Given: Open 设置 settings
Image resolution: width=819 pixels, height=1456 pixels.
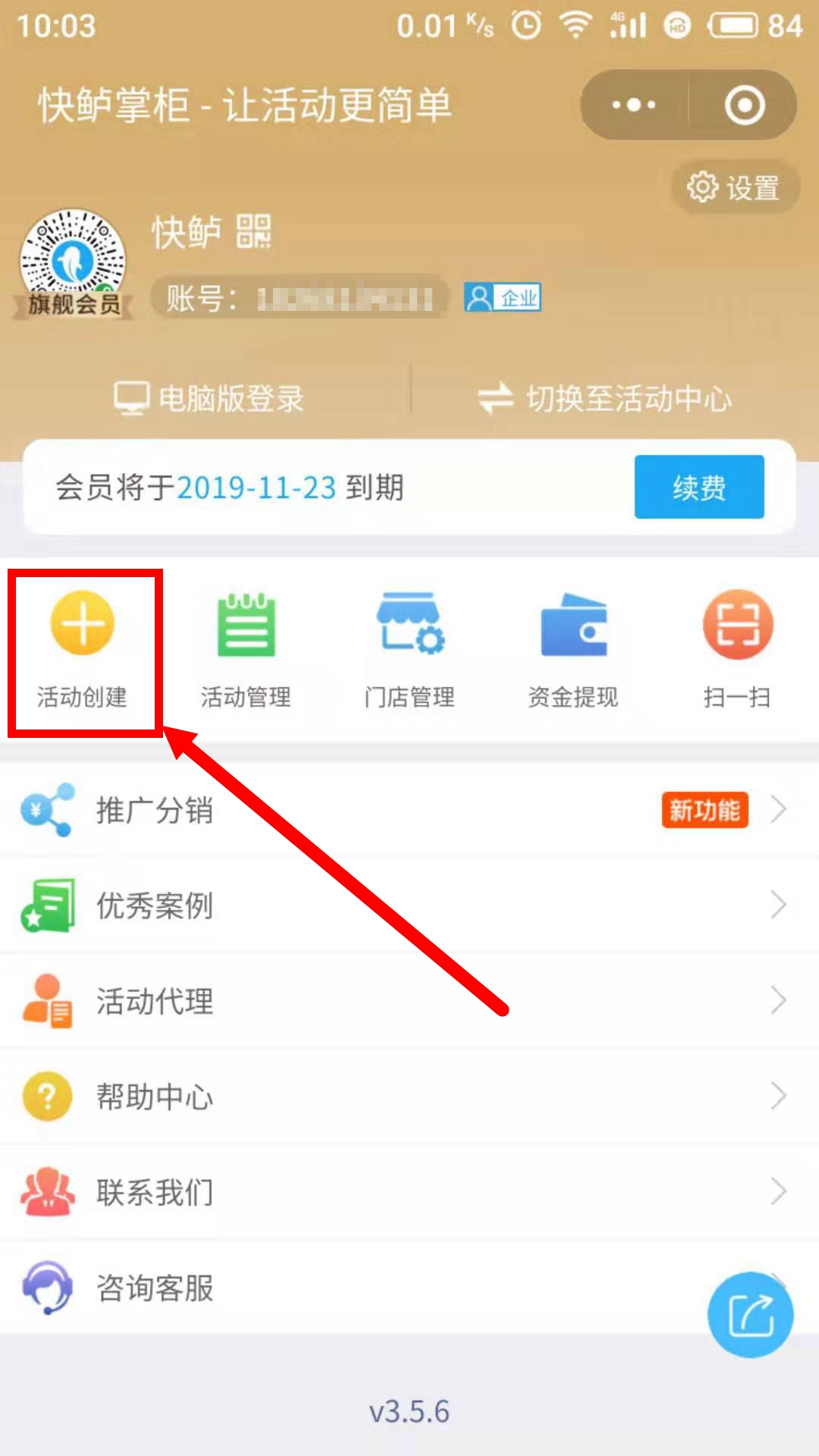Looking at the screenshot, I should point(734,187).
